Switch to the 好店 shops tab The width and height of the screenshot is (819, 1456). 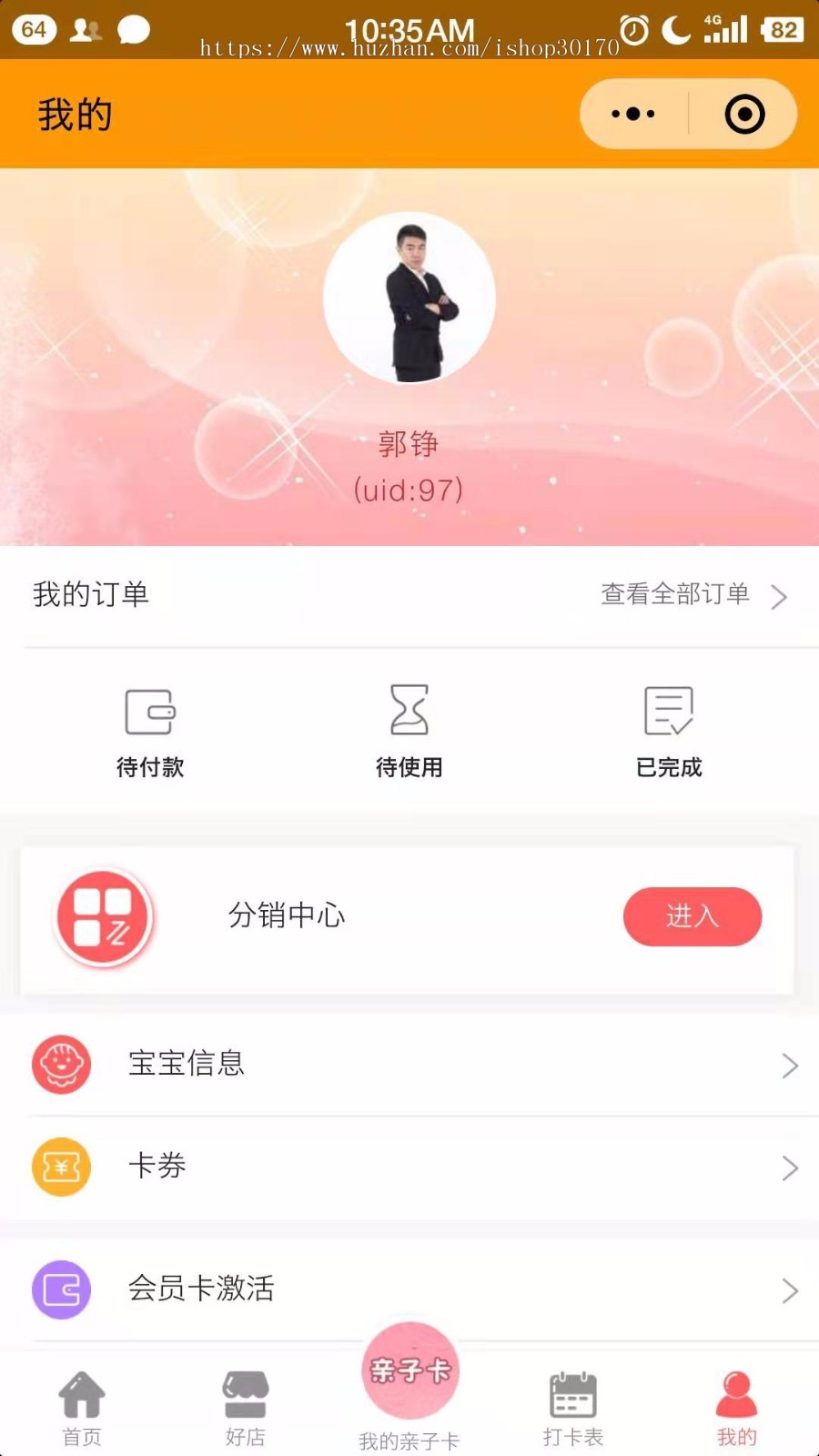point(245,1406)
